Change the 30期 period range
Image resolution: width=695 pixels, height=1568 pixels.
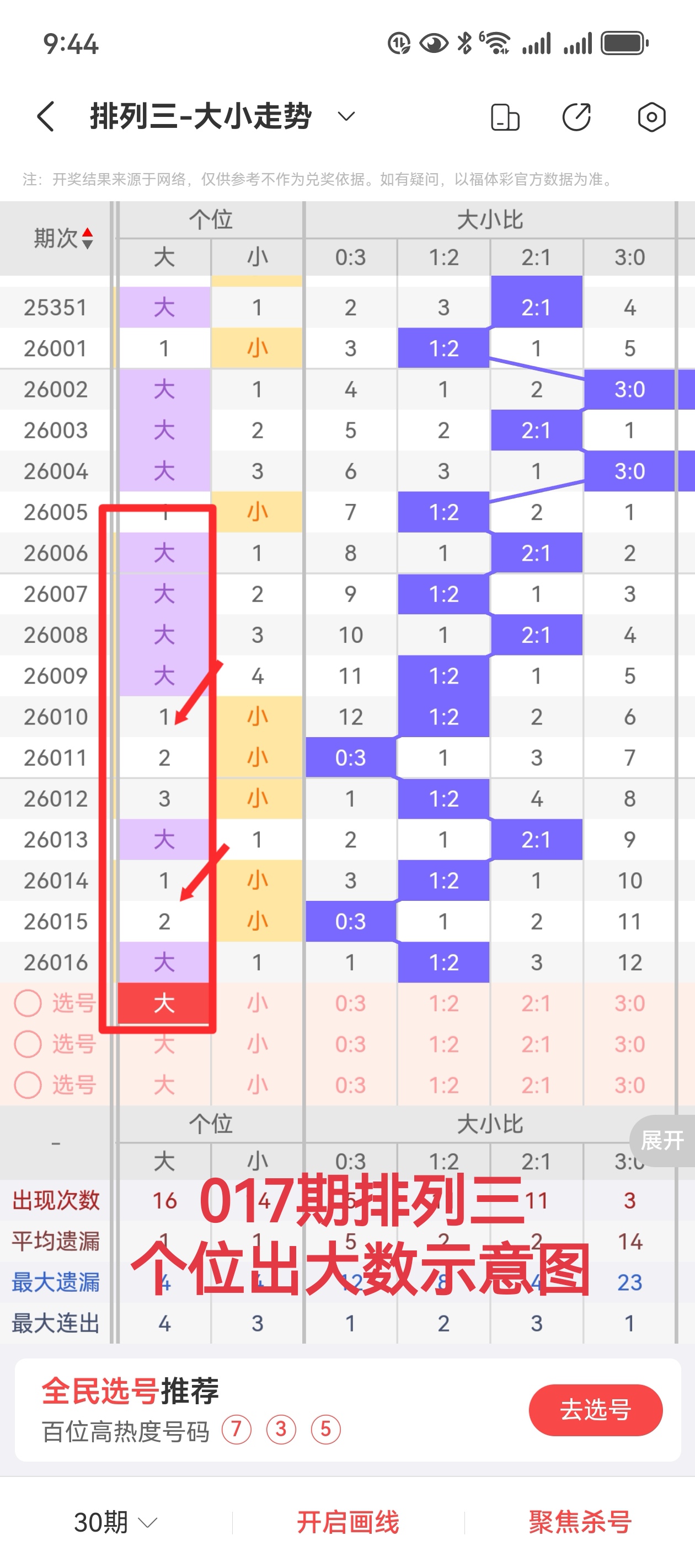click(115, 1522)
